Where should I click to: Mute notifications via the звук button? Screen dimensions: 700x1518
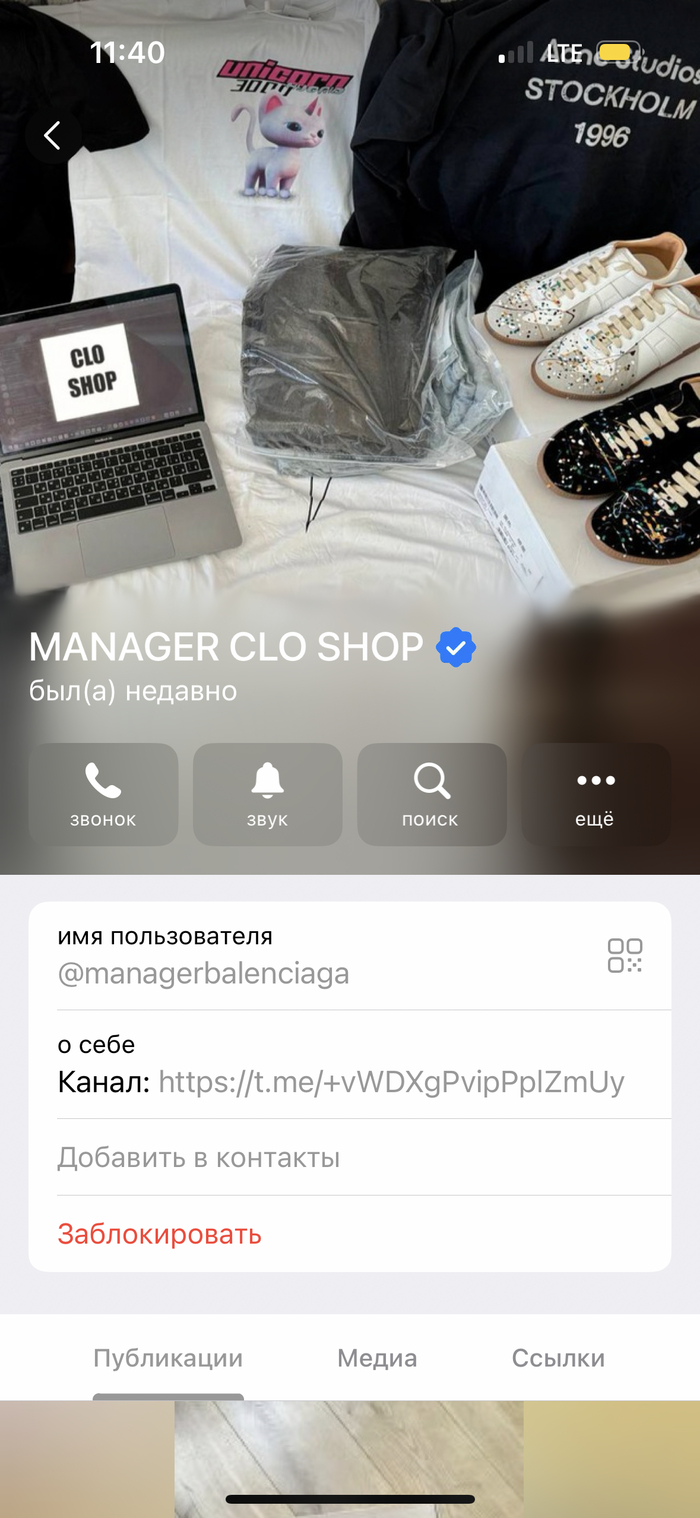[x=267, y=795]
